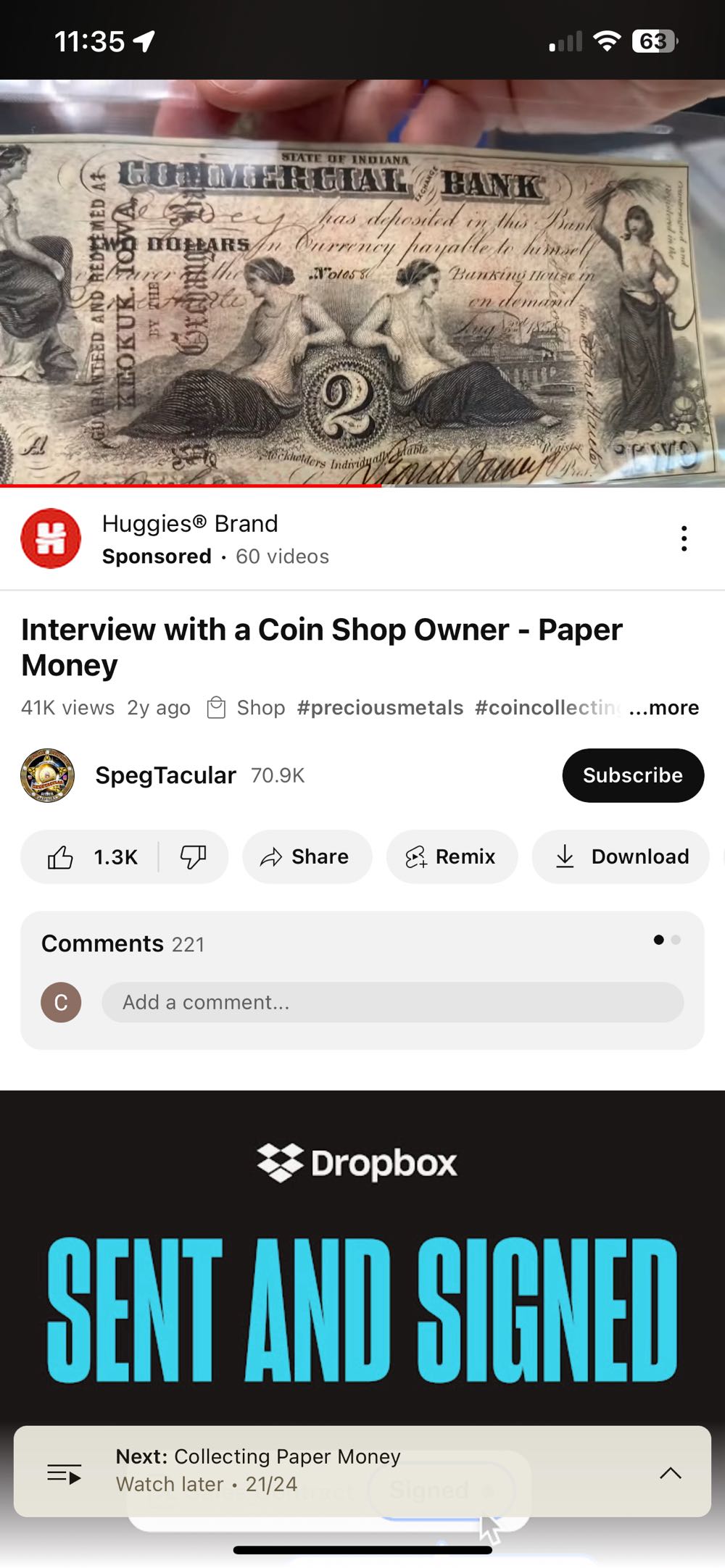Tap the video player to show controls
Viewport: 725px width, 1568px height.
coord(362,283)
